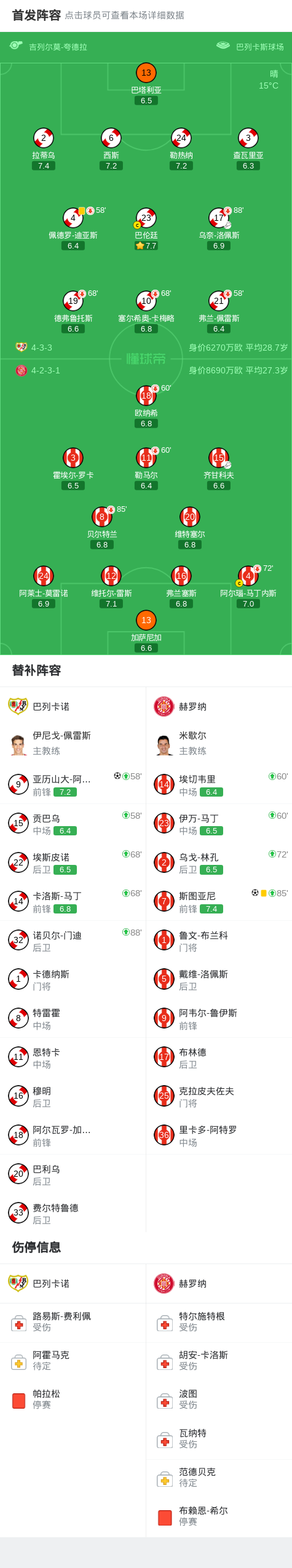292x1568 pixels.
Task: View player 拉蒂乌's match data
Action: point(43,149)
